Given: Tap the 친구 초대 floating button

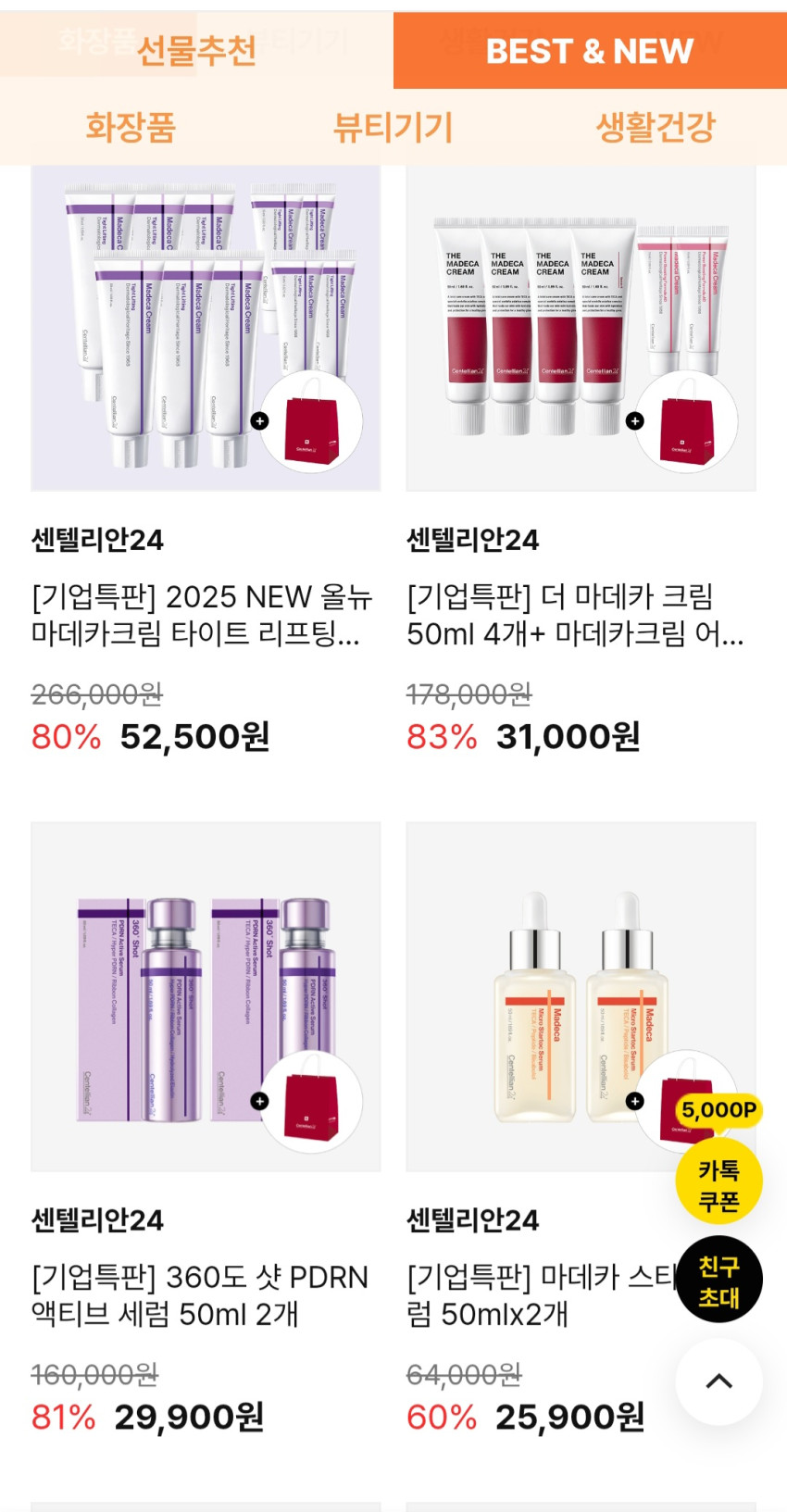Looking at the screenshot, I should 719,1281.
